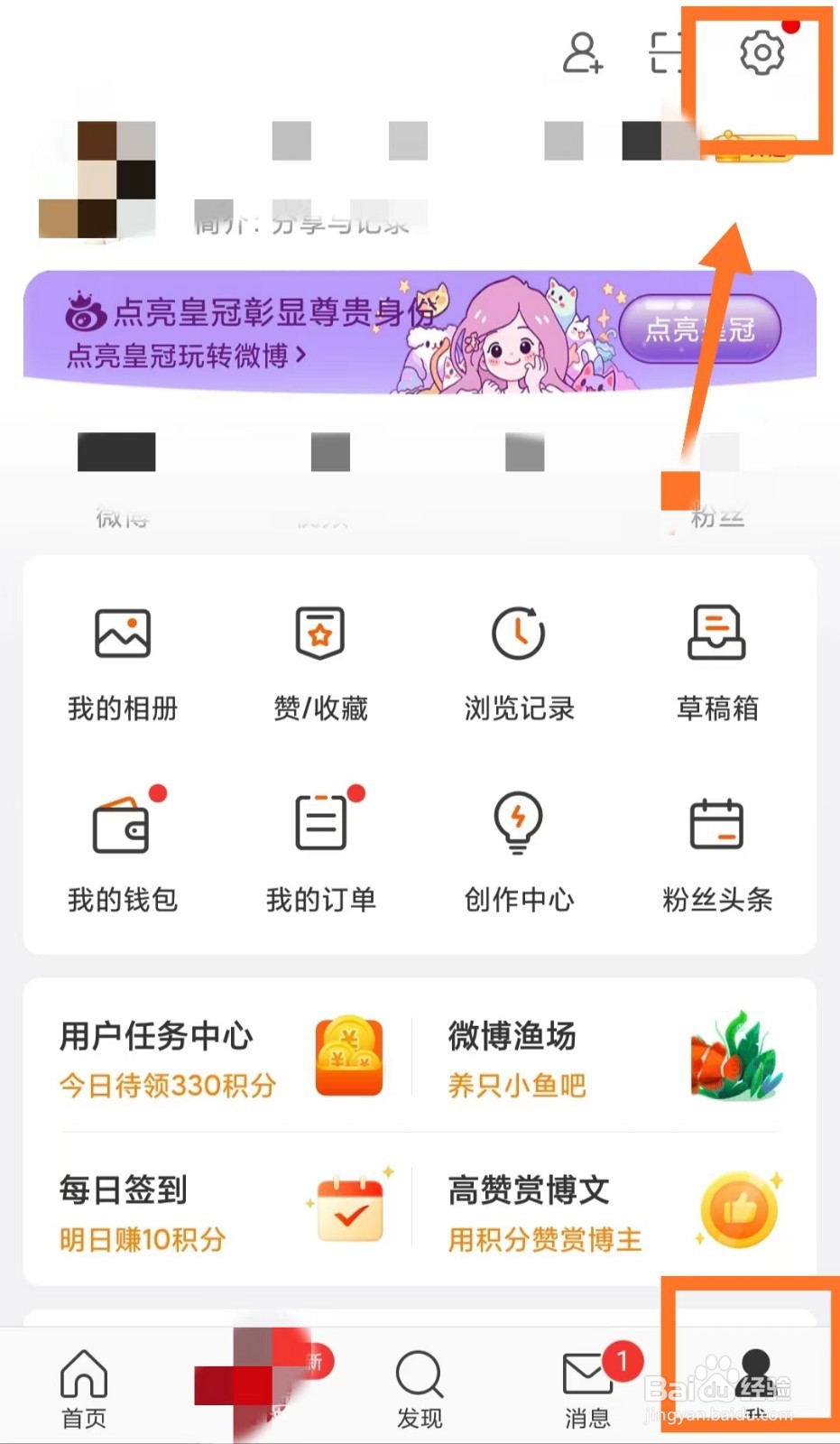Open 赞/收藏 likes and favorites
This screenshot has width=840, height=1444.
[320, 663]
